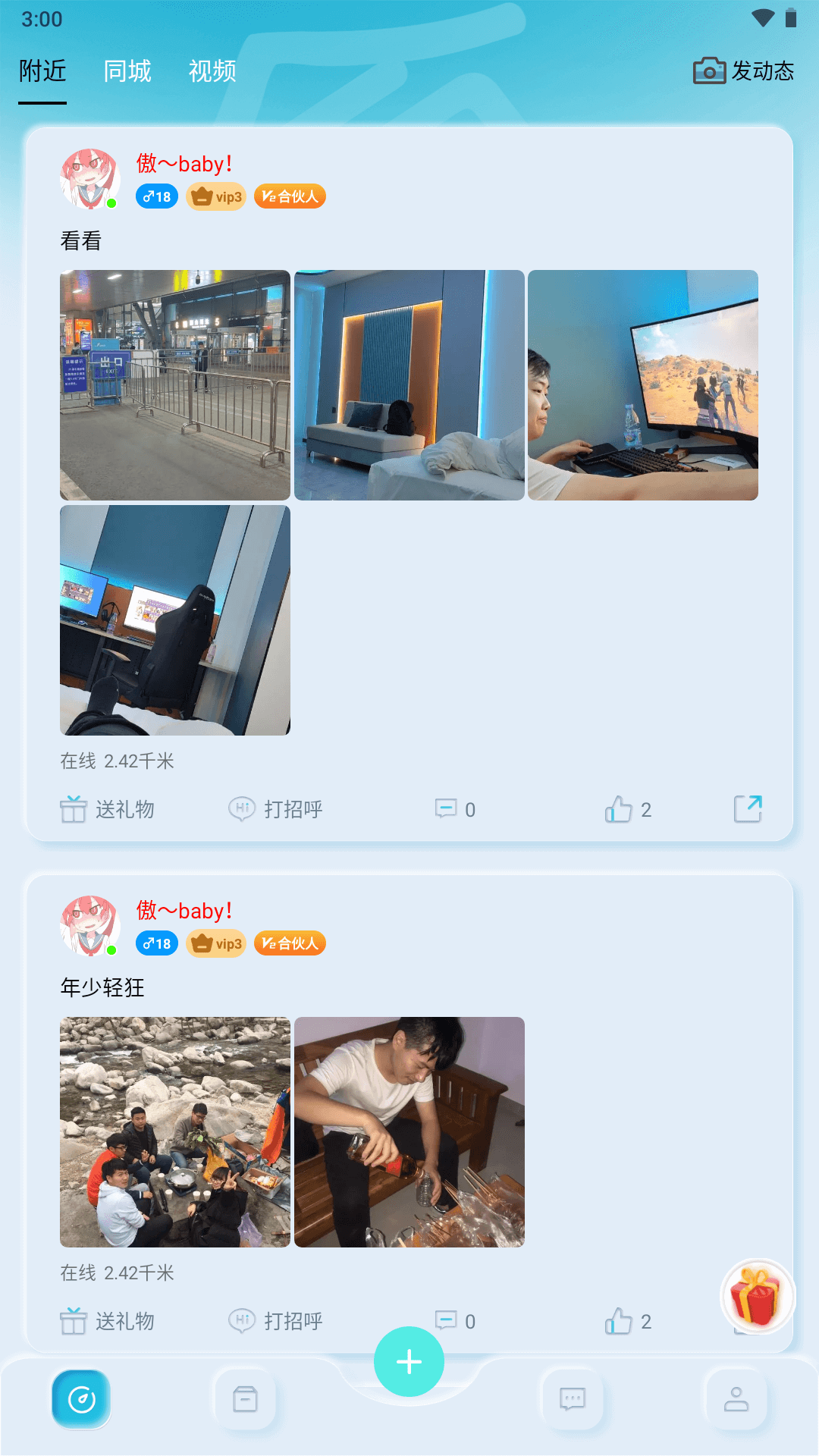Tap 打招呼 under the 年少轻狂 post
Screen dimensions: 819x1456
tap(276, 1321)
